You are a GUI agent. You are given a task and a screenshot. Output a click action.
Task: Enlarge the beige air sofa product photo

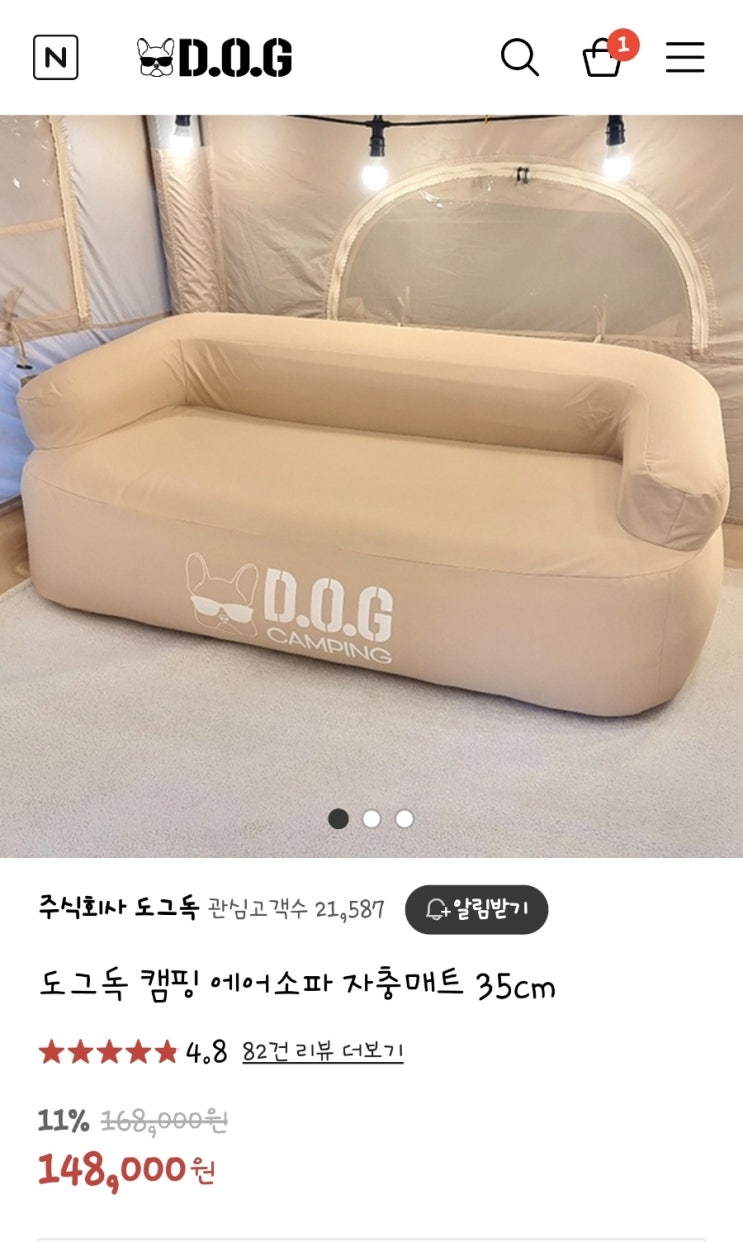[371, 480]
